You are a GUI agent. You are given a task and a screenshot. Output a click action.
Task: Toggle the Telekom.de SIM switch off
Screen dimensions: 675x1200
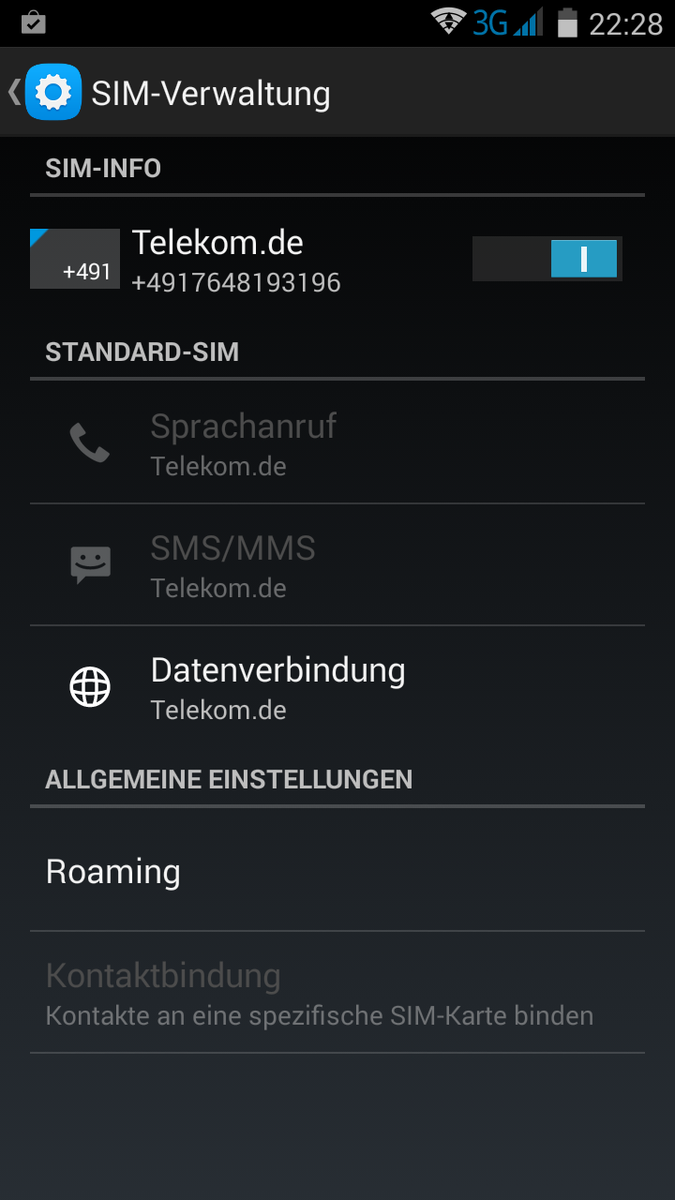[x=547, y=259]
